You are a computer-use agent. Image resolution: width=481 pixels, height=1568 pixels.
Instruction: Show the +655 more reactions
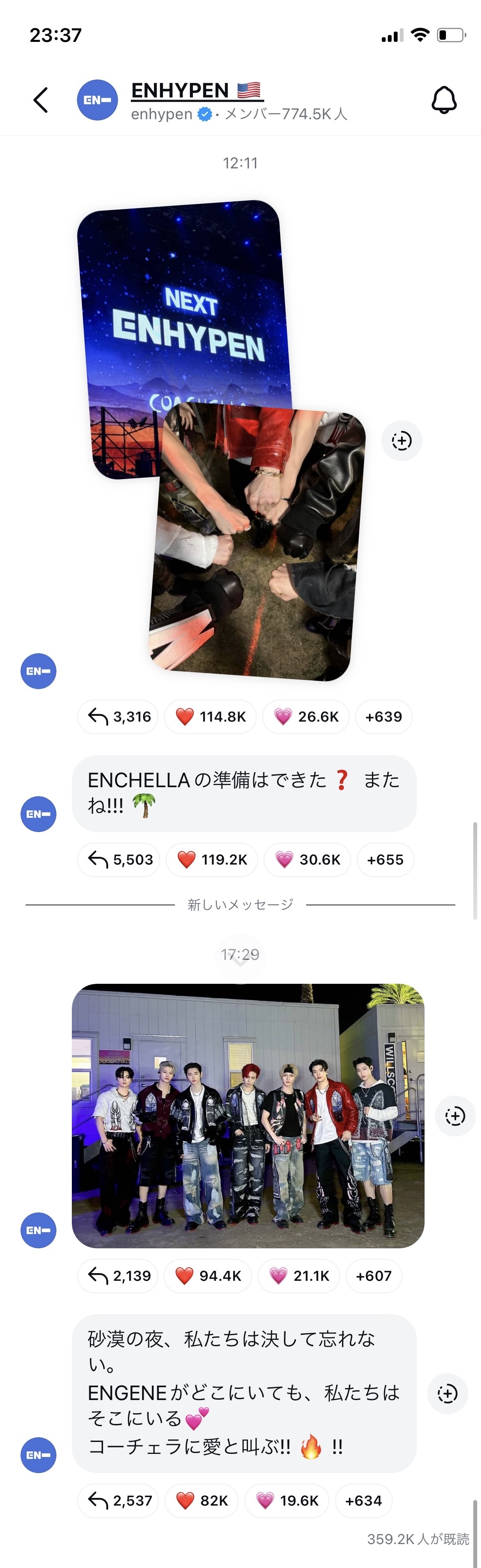click(x=385, y=859)
